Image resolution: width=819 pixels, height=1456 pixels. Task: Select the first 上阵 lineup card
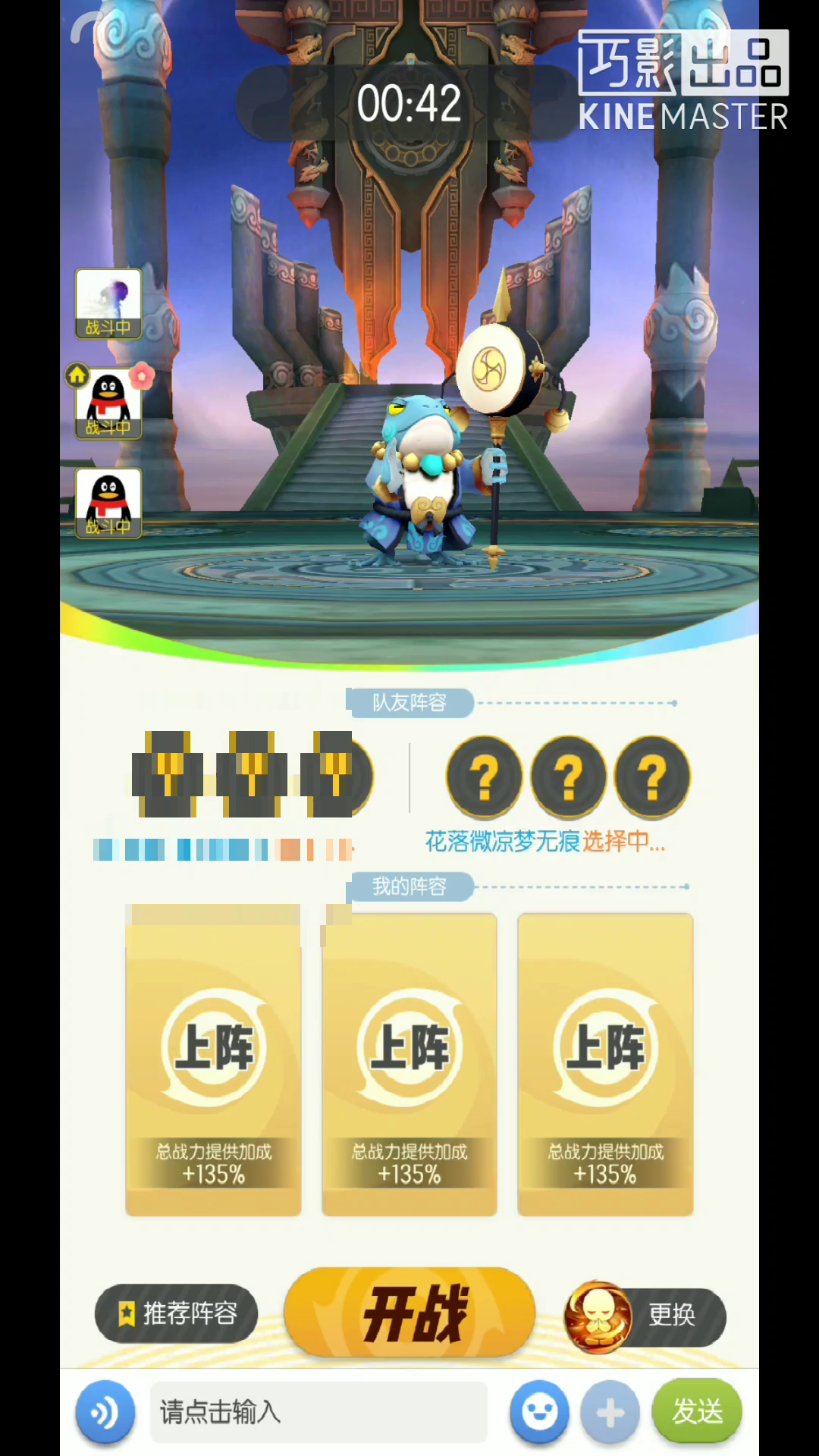coord(213,1064)
